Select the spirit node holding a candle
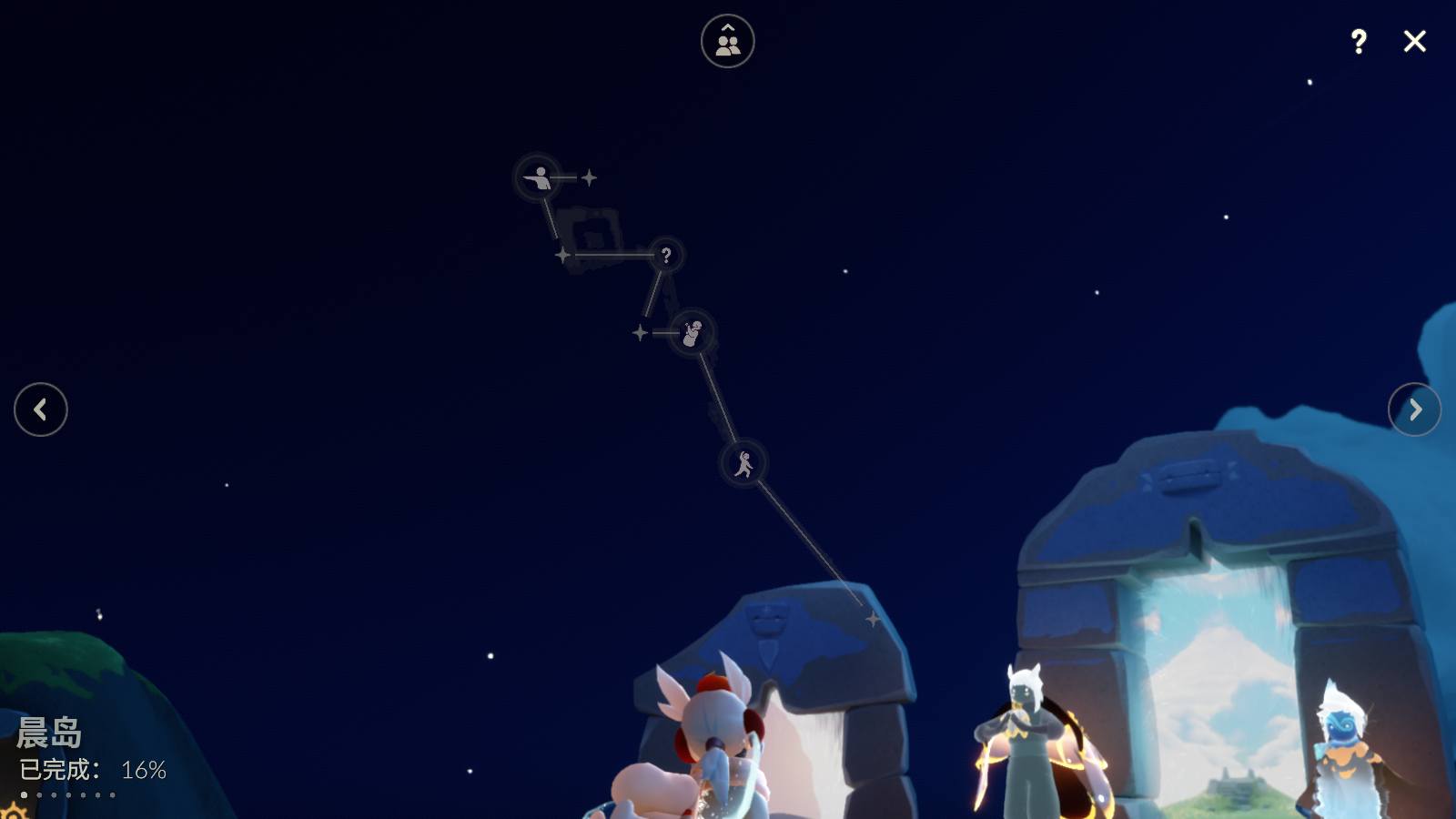Screen dimensions: 1456x819 tap(693, 333)
